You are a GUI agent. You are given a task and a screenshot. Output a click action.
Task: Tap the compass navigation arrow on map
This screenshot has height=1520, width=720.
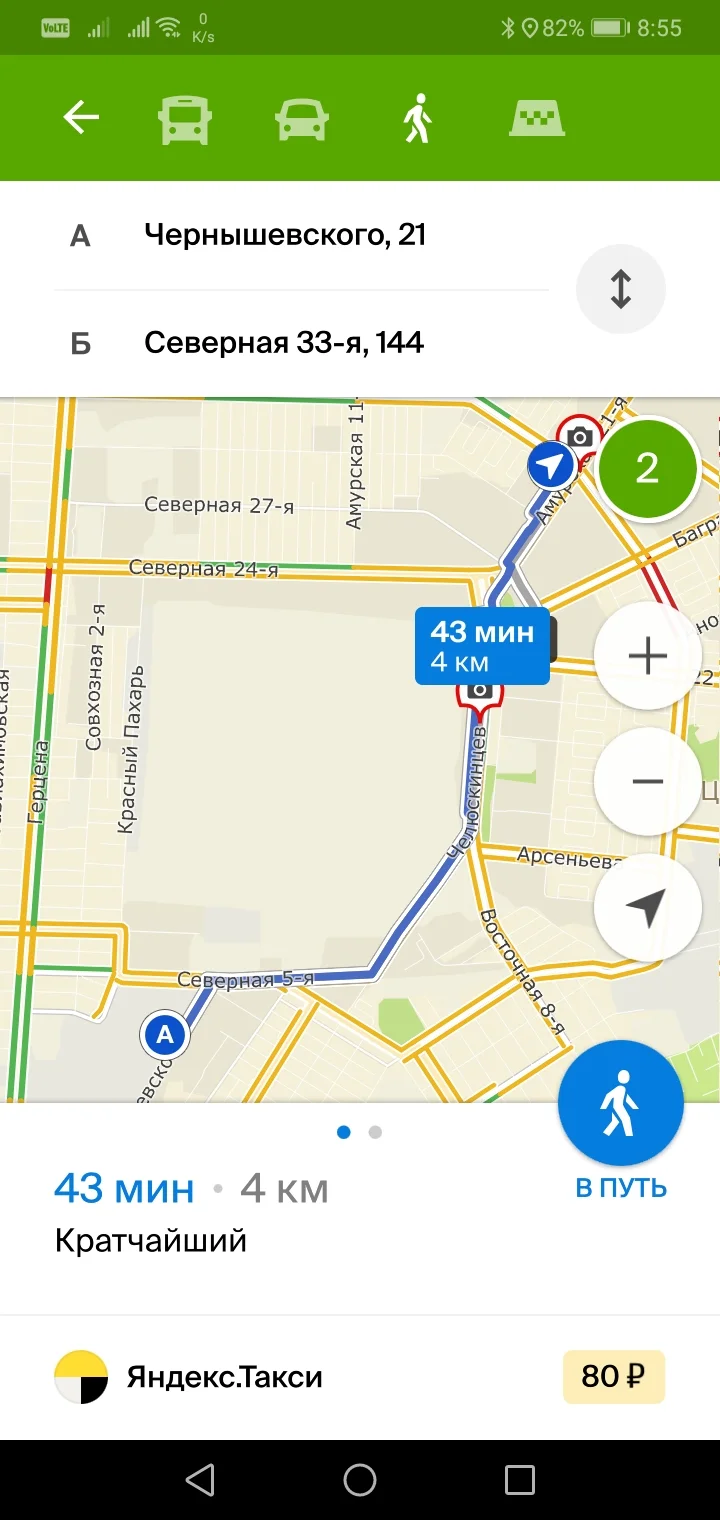coord(647,907)
